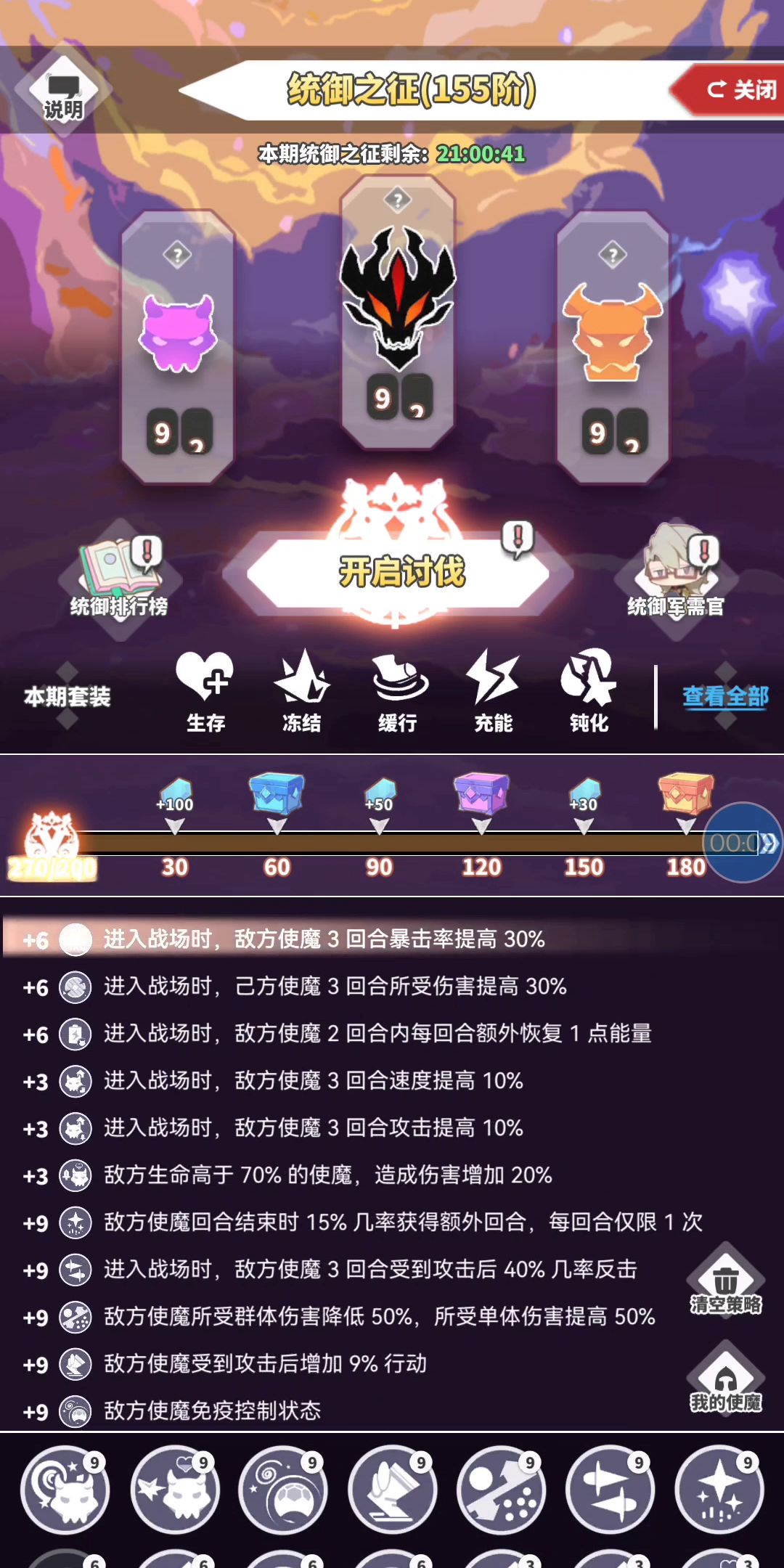The height and width of the screenshot is (1568, 784).
Task: View the 钝化 set effect
Action: pyautogui.click(x=589, y=691)
